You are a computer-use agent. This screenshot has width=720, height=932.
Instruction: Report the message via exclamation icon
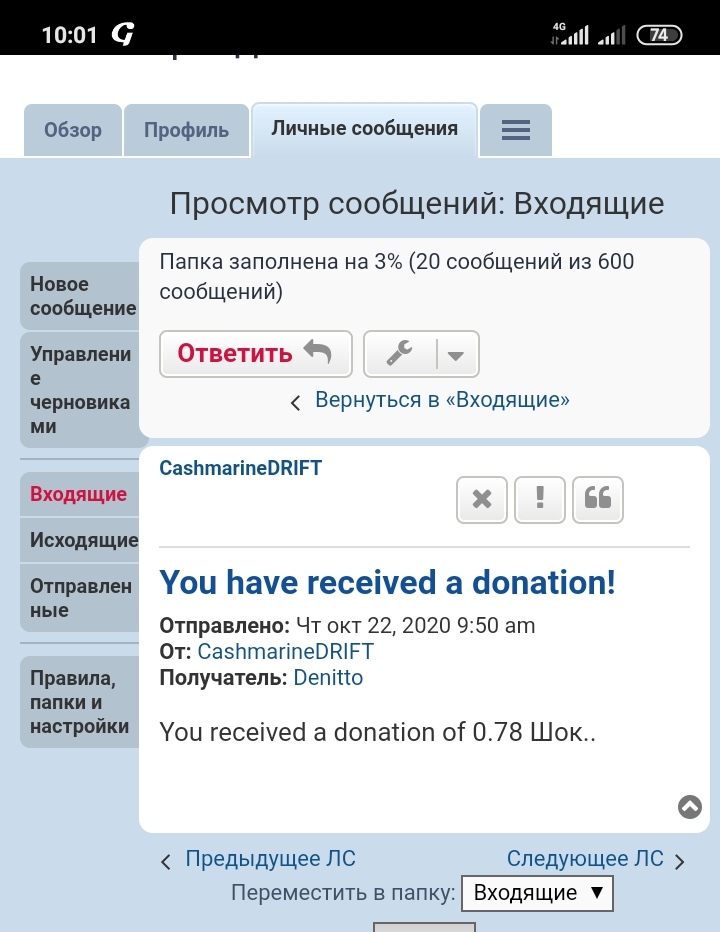tap(540, 499)
